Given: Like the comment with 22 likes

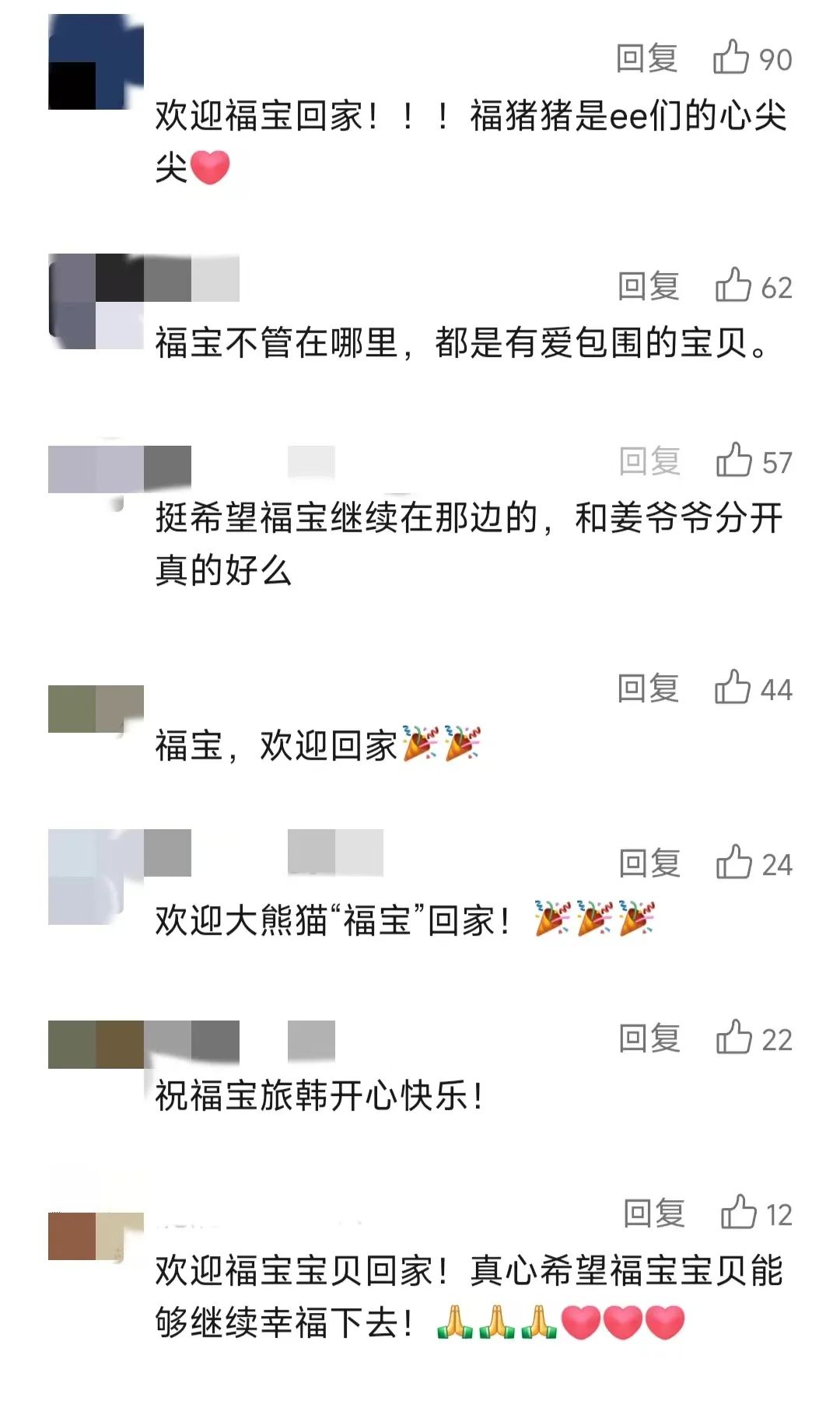Looking at the screenshot, I should 733,1038.
